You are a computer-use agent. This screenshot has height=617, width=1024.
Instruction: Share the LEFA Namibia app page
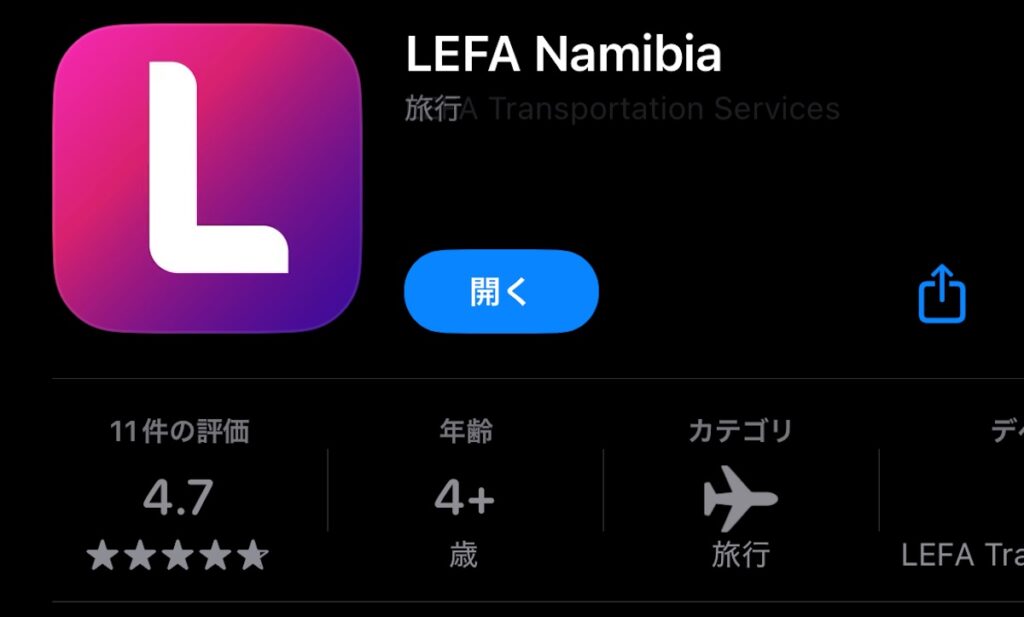942,293
